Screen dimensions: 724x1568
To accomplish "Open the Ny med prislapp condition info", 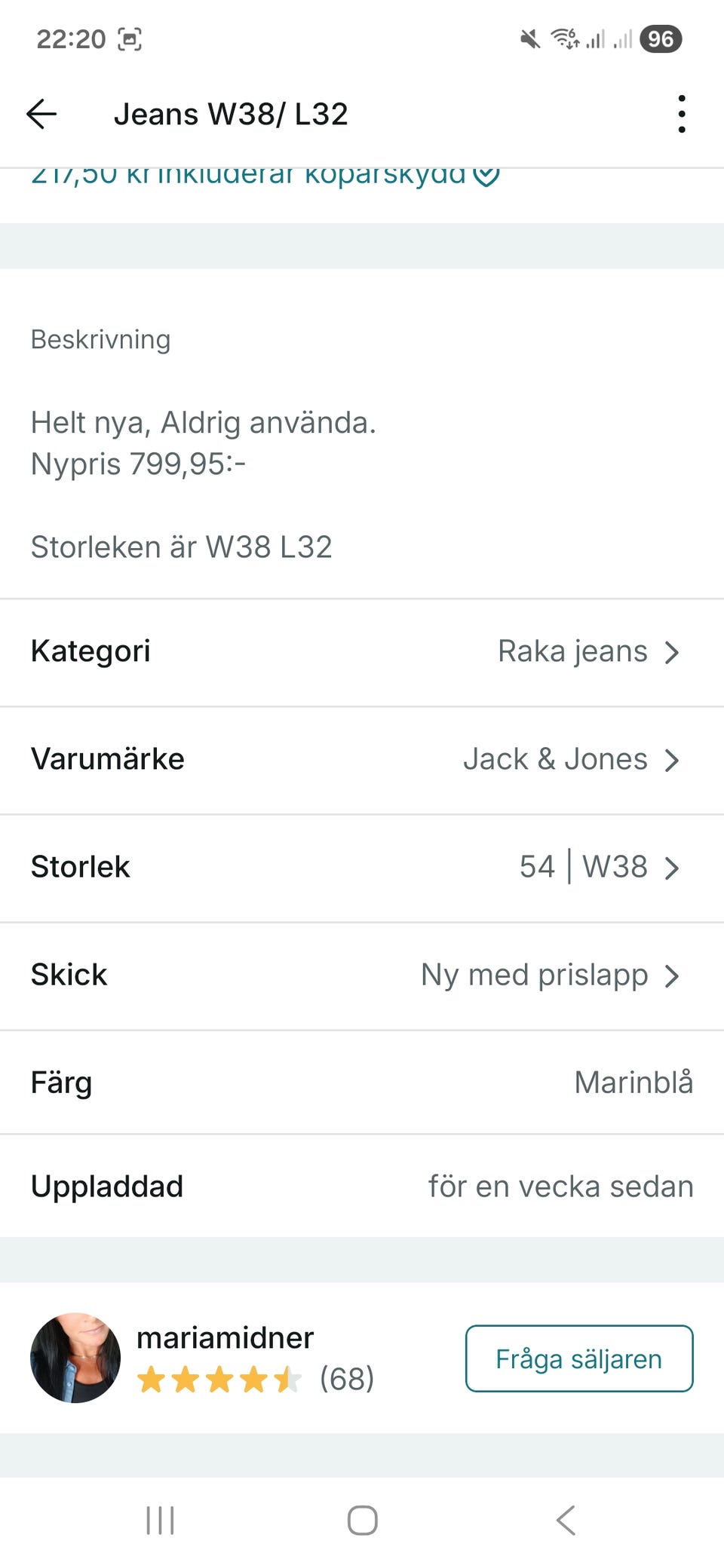I will 550,975.
